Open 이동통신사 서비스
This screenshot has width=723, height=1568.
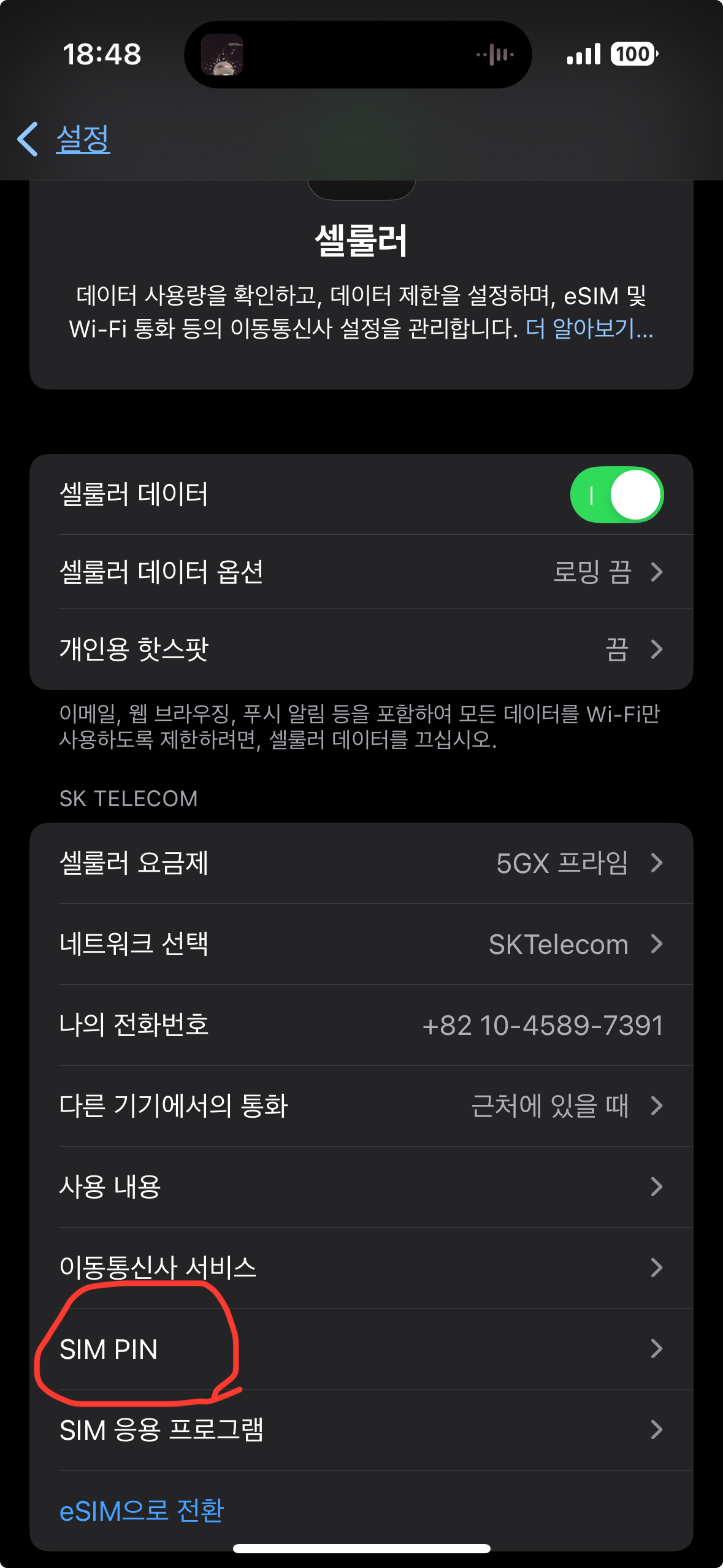361,1268
